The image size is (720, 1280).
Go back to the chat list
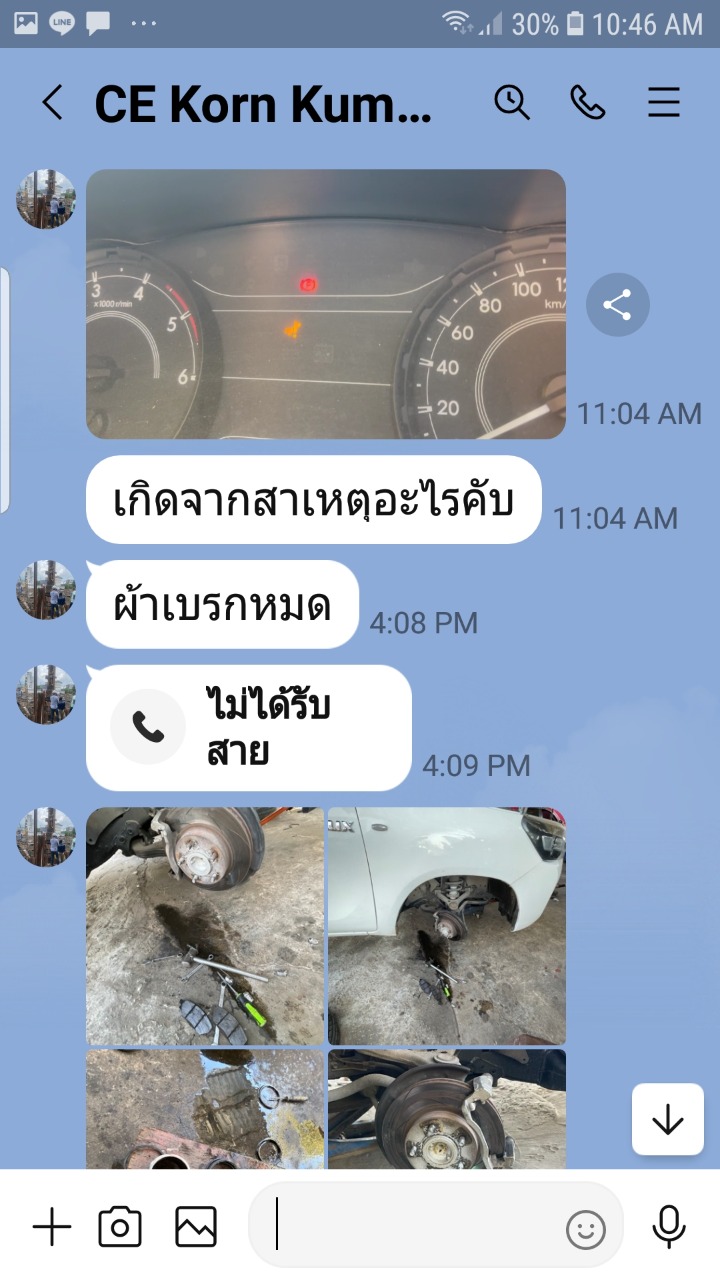pos(52,103)
